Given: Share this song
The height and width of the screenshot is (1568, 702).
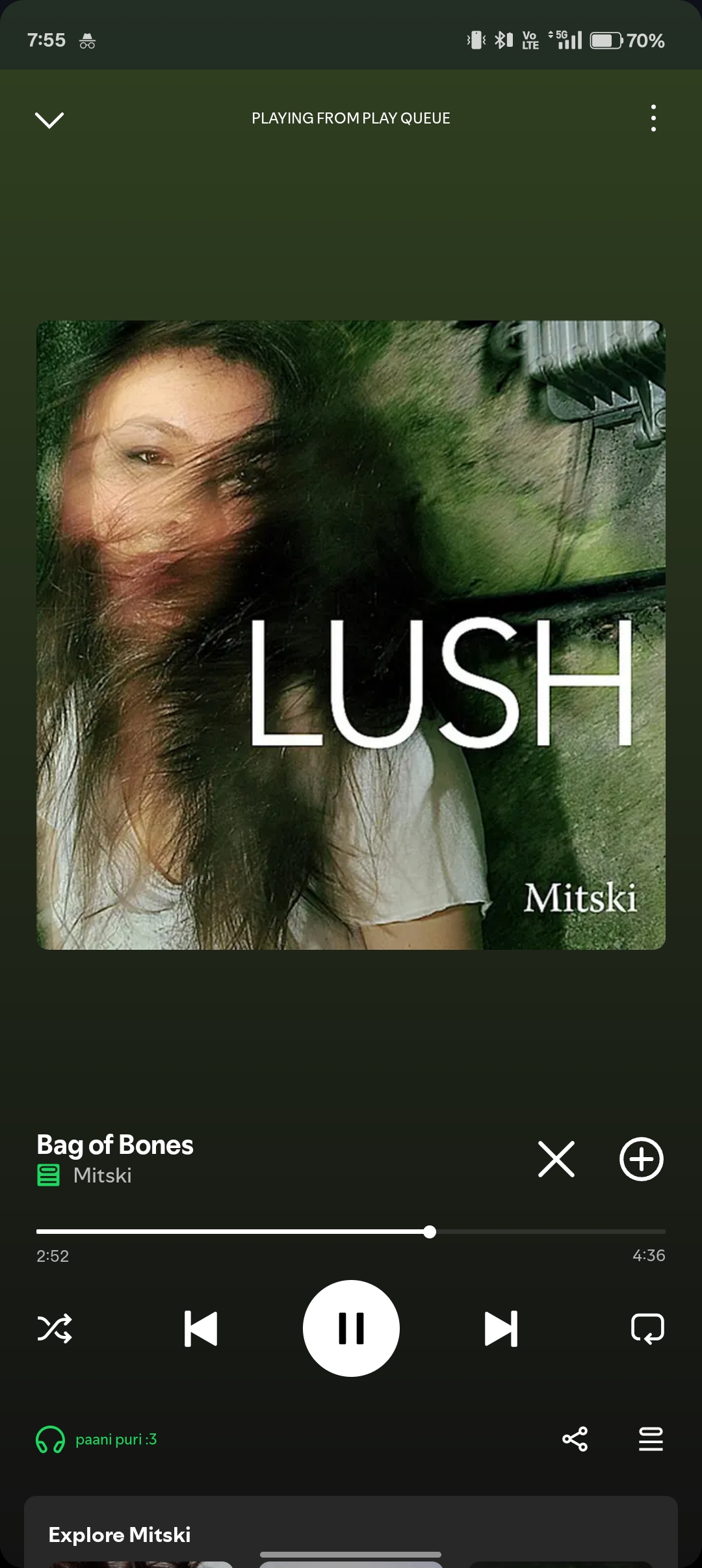Looking at the screenshot, I should click(x=575, y=1439).
